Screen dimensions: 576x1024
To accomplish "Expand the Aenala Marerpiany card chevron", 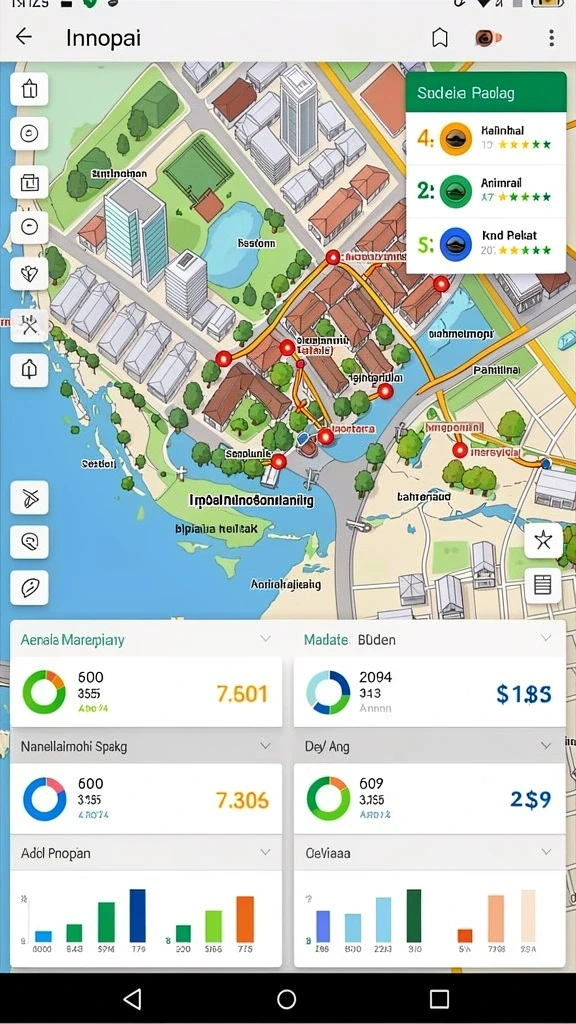I will [265, 639].
